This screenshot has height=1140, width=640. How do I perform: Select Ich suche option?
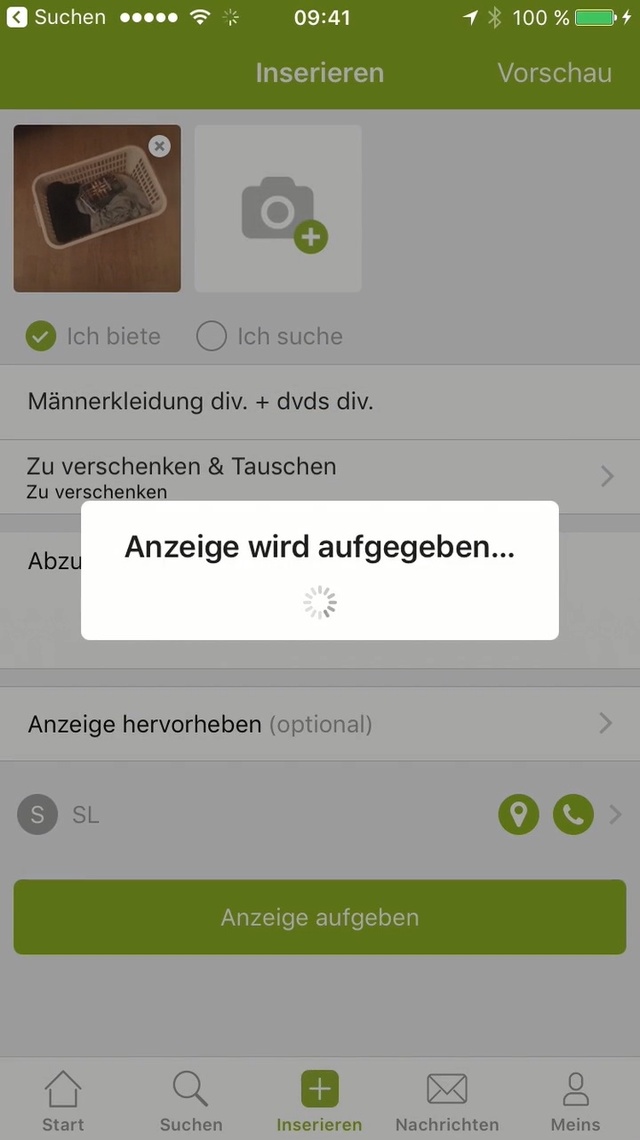[x=212, y=337]
